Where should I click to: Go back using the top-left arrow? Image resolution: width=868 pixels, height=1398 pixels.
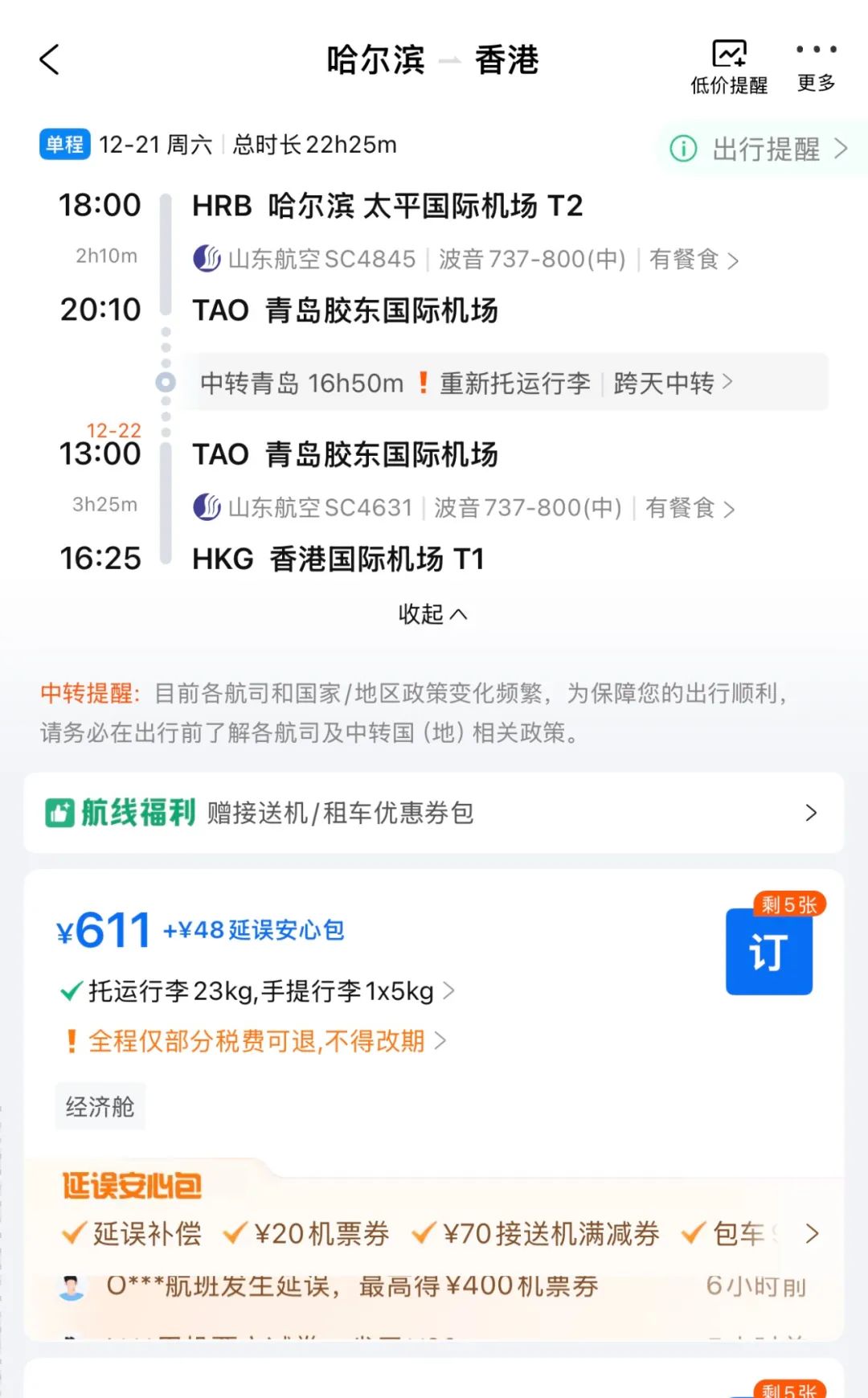[x=50, y=59]
